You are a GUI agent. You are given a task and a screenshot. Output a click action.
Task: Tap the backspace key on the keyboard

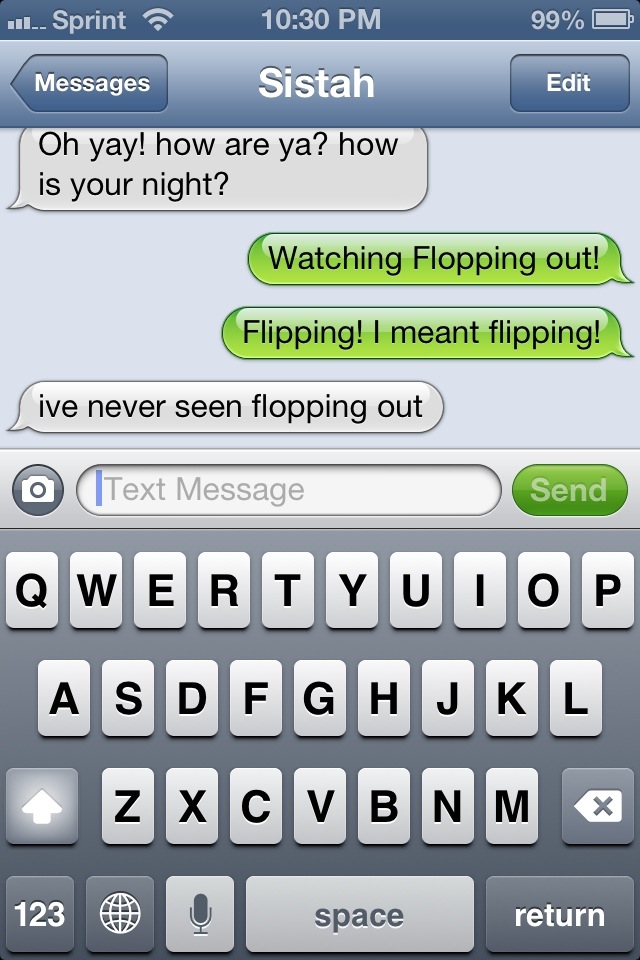tap(598, 806)
